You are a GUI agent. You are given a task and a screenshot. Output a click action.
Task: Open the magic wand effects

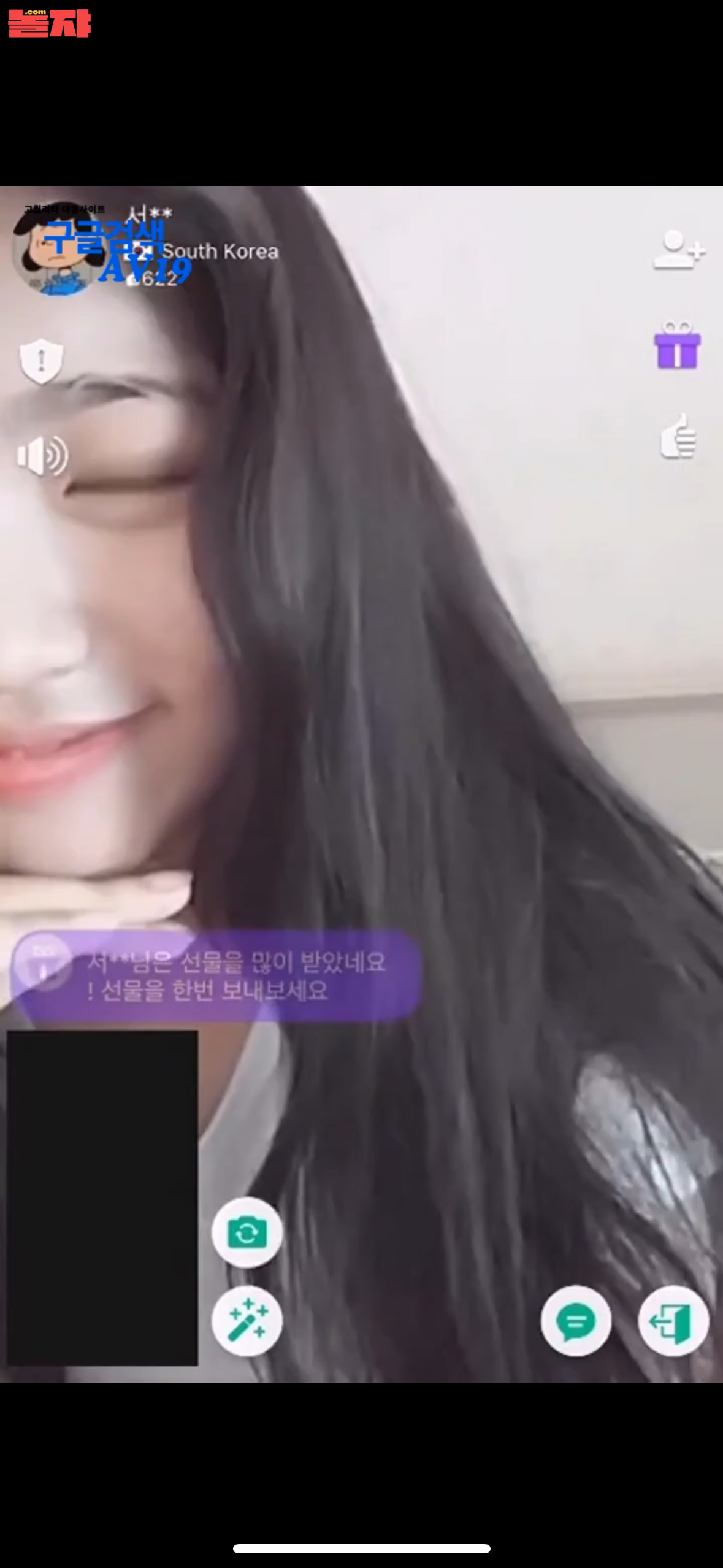coord(247,1321)
